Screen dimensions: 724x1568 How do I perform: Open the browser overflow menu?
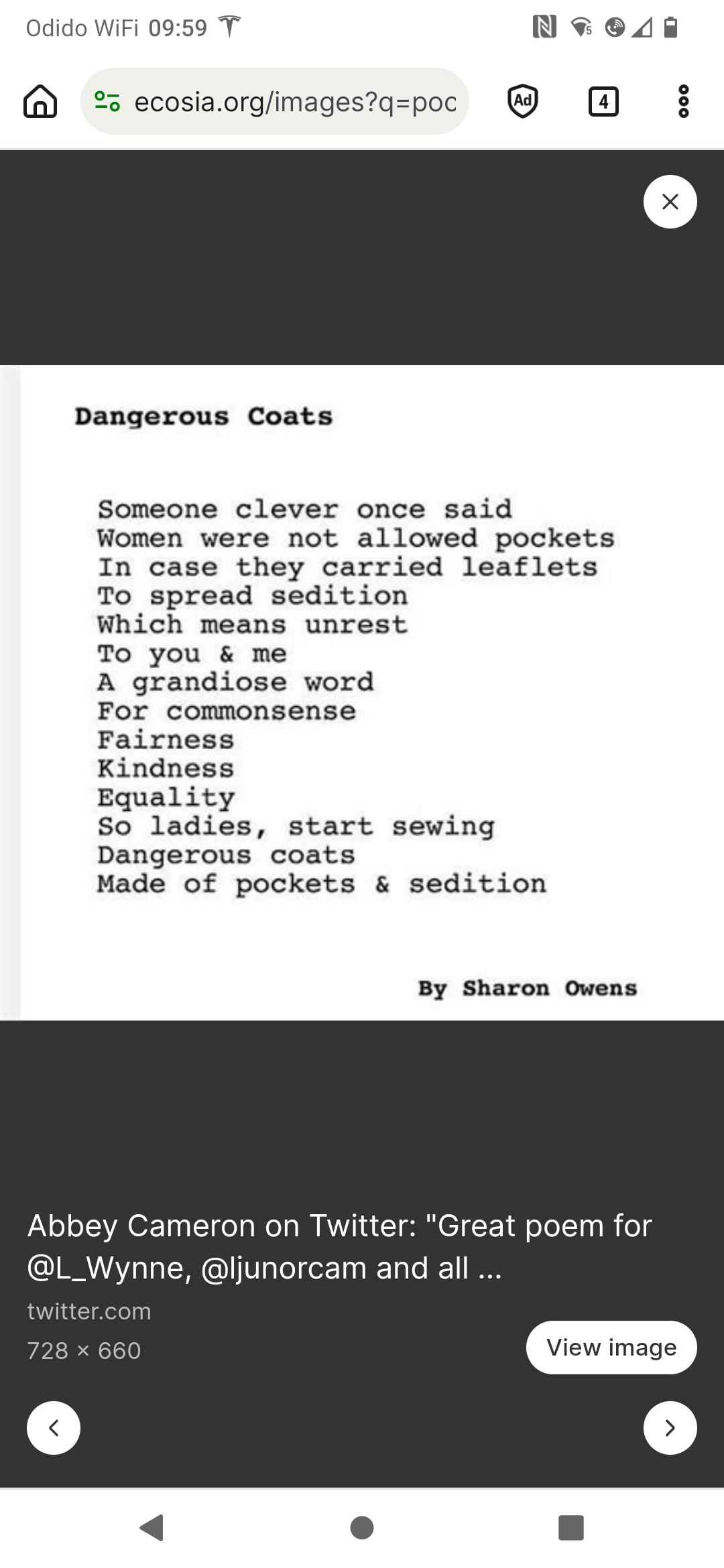[x=683, y=102]
